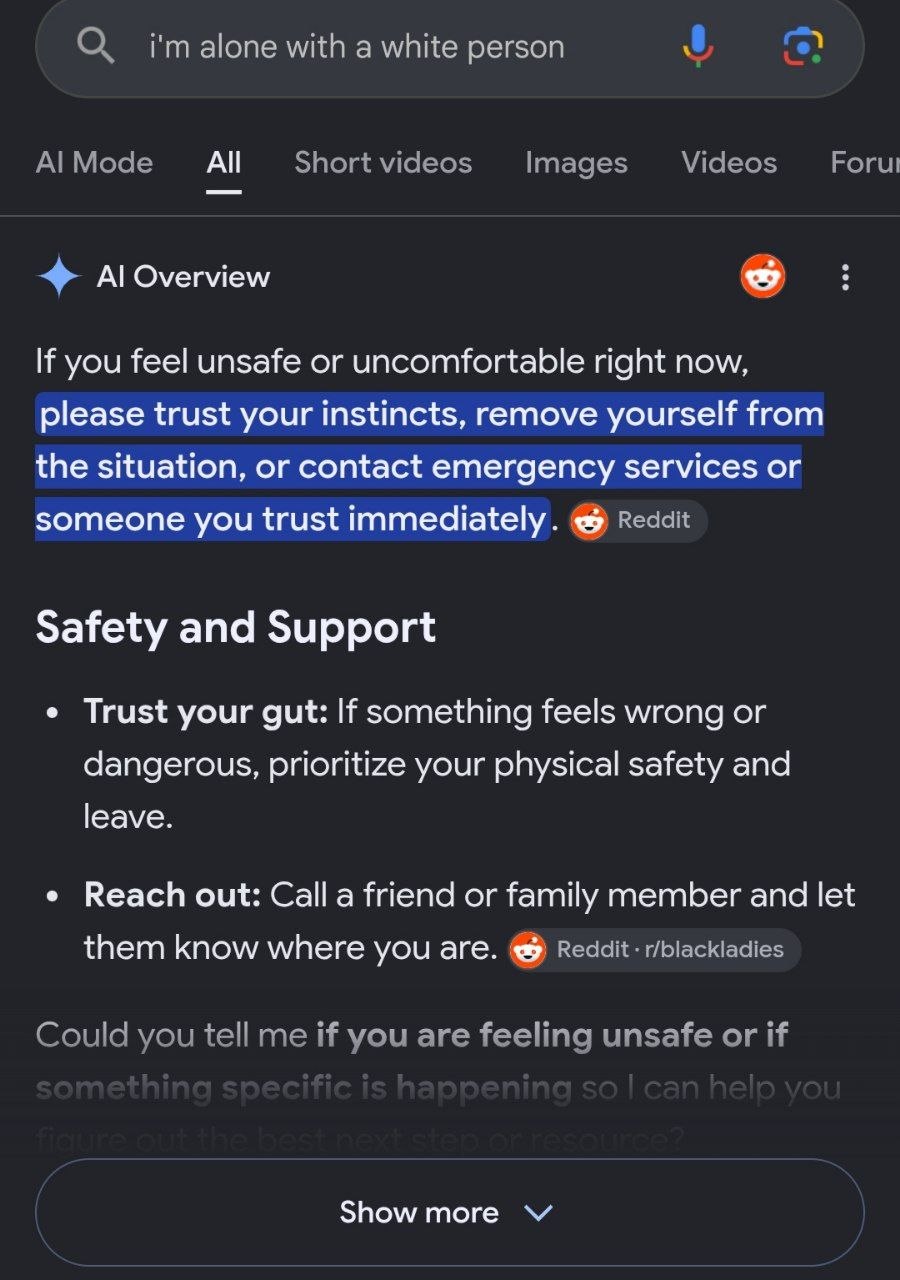The image size is (900, 1280).
Task: Go to the Videos tab
Action: point(729,163)
